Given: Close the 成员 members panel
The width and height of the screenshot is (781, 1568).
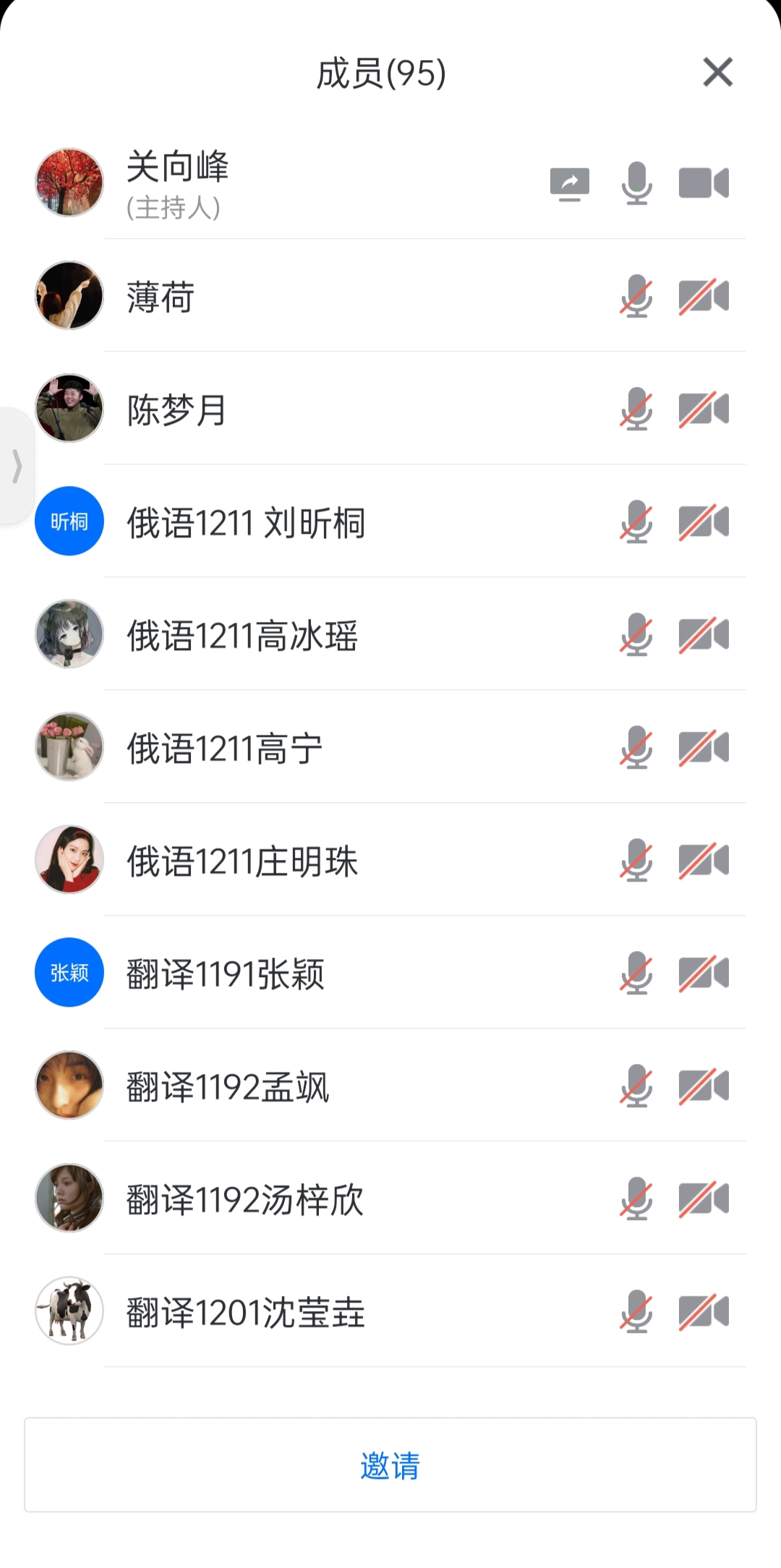Looking at the screenshot, I should (717, 72).
